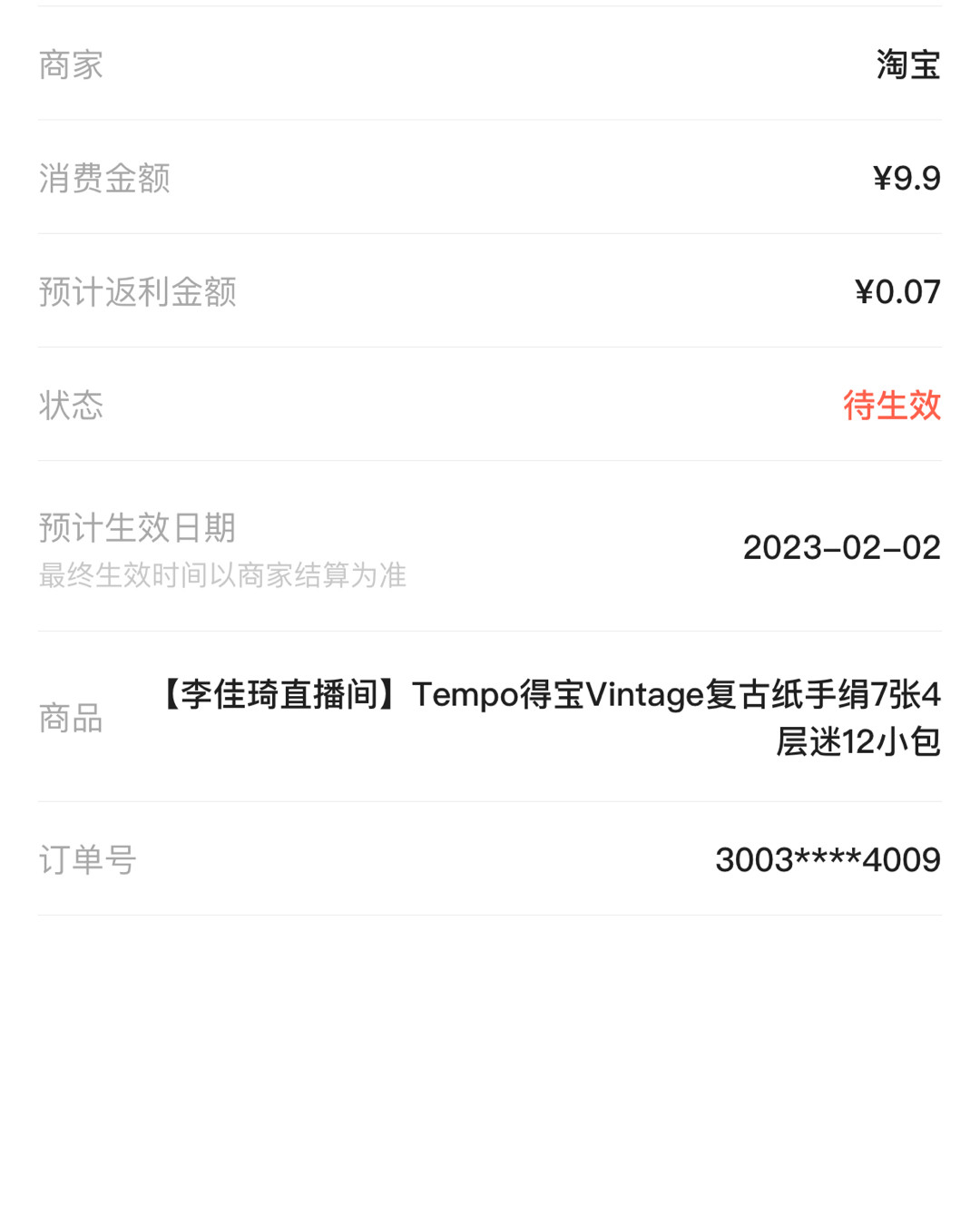Select the rebate amount row

click(x=490, y=291)
